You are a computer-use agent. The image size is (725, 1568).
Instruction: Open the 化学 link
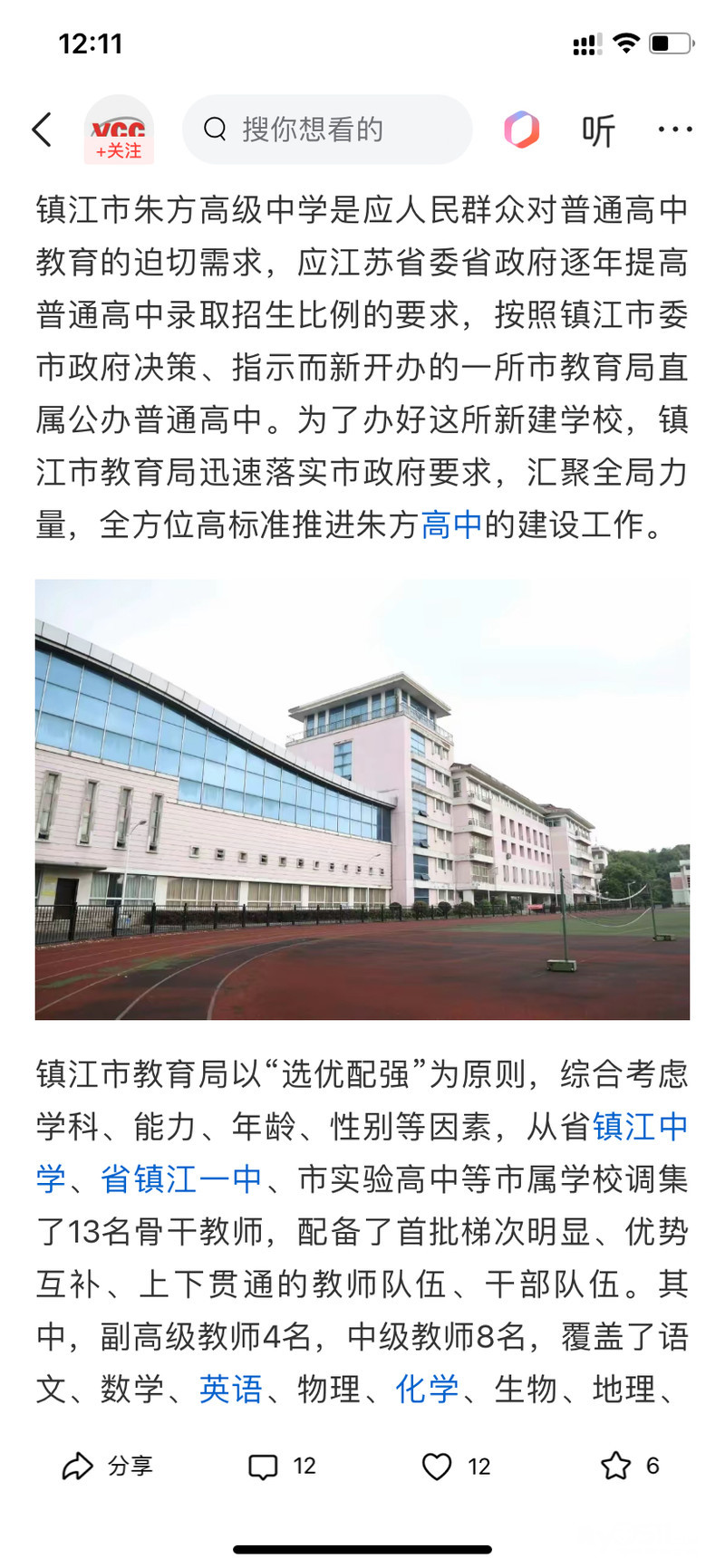tap(427, 1390)
